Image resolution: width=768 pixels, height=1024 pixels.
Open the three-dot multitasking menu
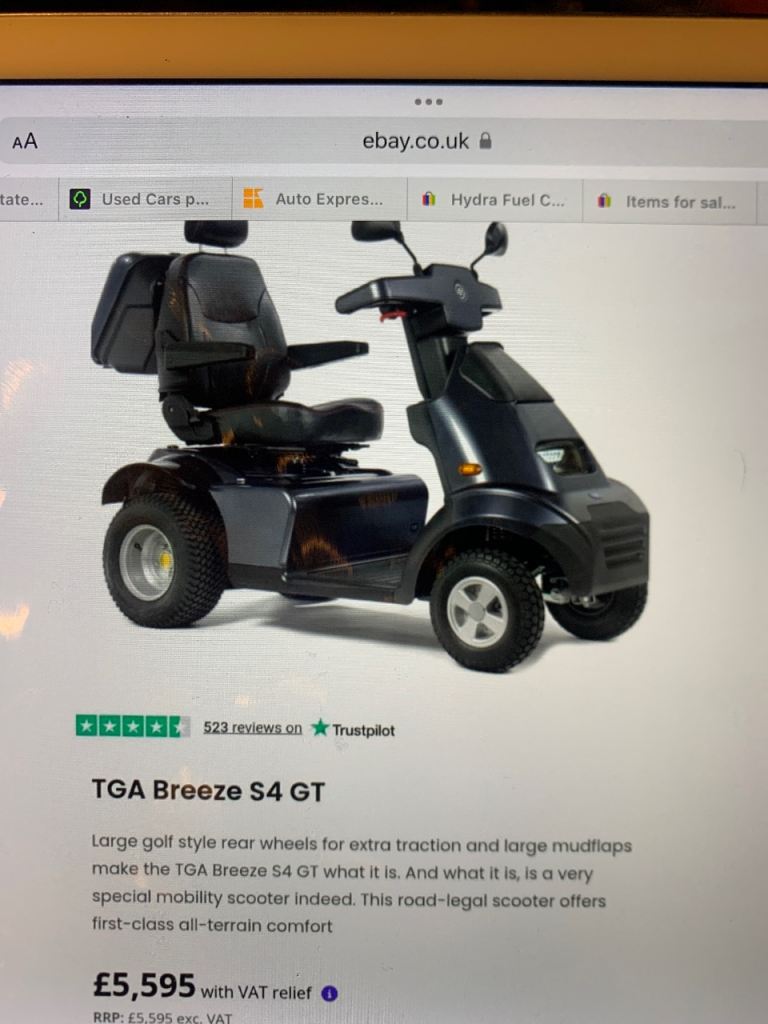428,102
